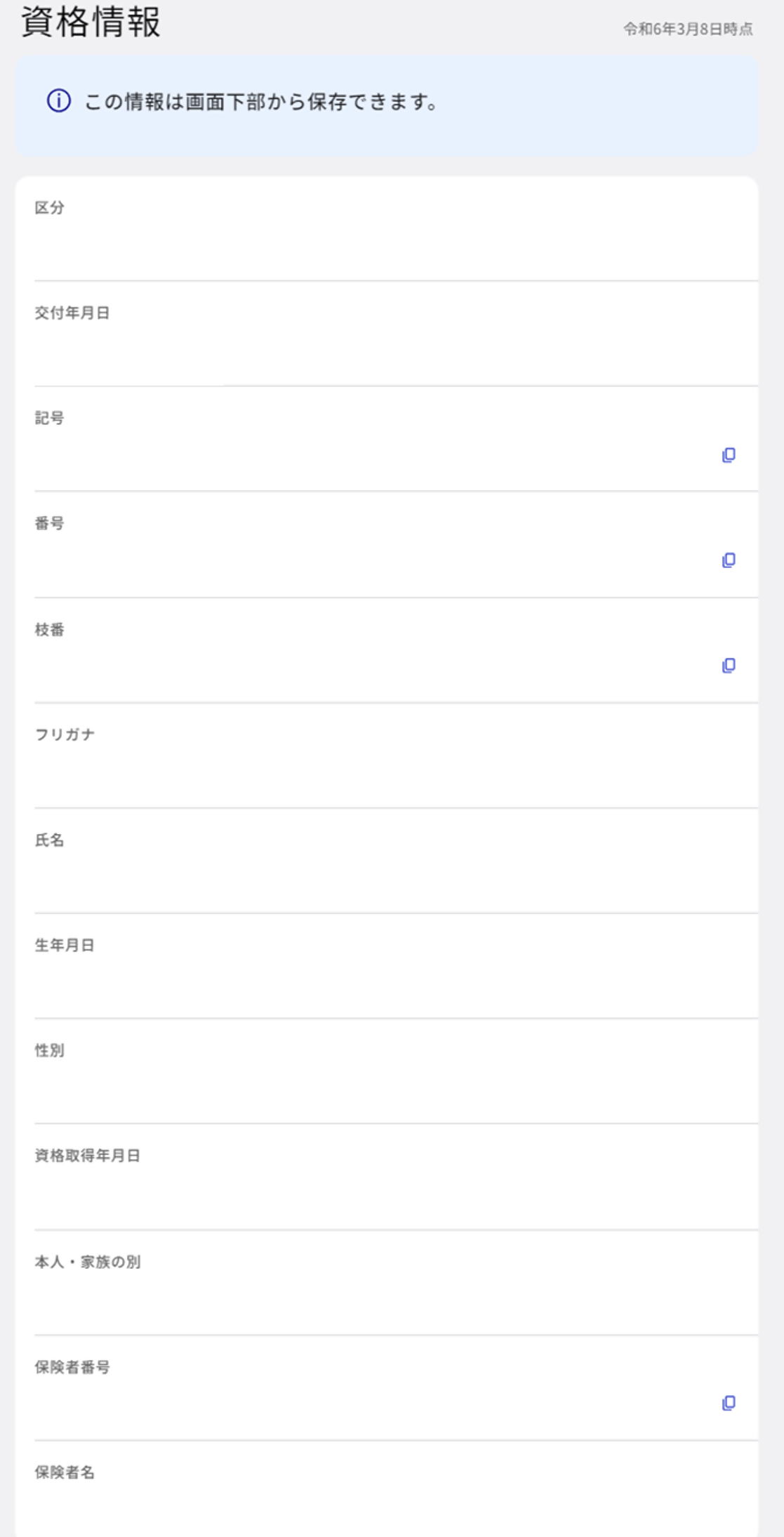The width and height of the screenshot is (784, 1537).
Task: Copy the 記号 value
Action: point(729,455)
